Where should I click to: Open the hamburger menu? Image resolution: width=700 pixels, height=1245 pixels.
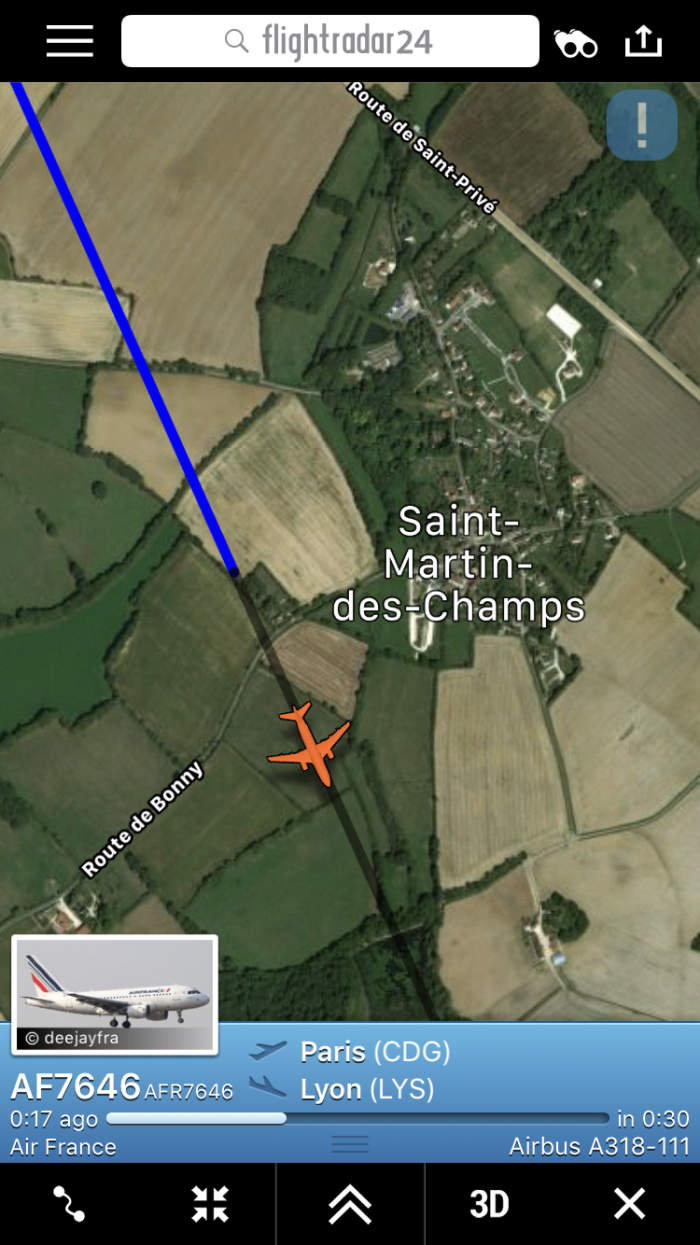point(69,41)
